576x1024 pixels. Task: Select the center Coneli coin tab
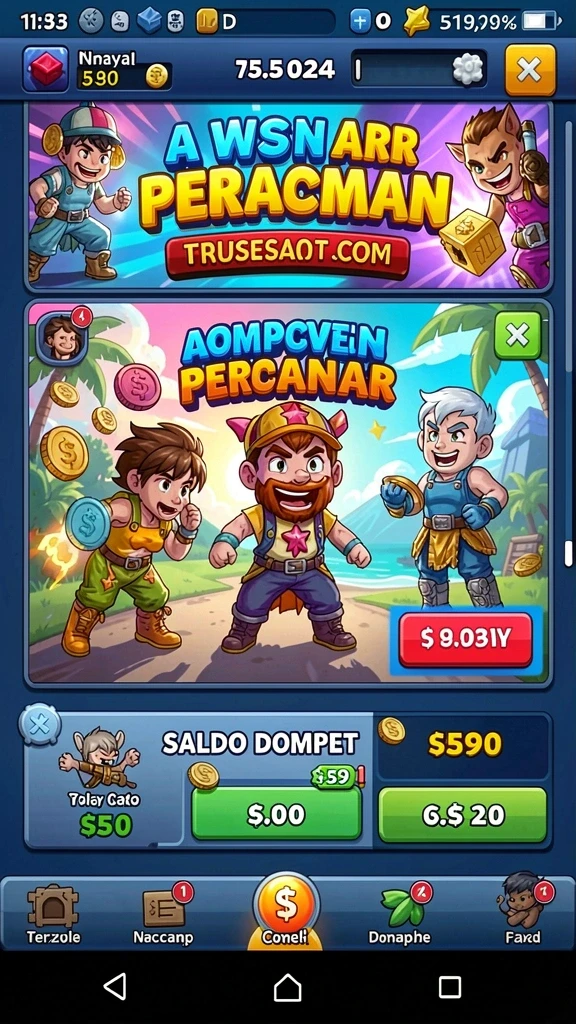point(285,912)
